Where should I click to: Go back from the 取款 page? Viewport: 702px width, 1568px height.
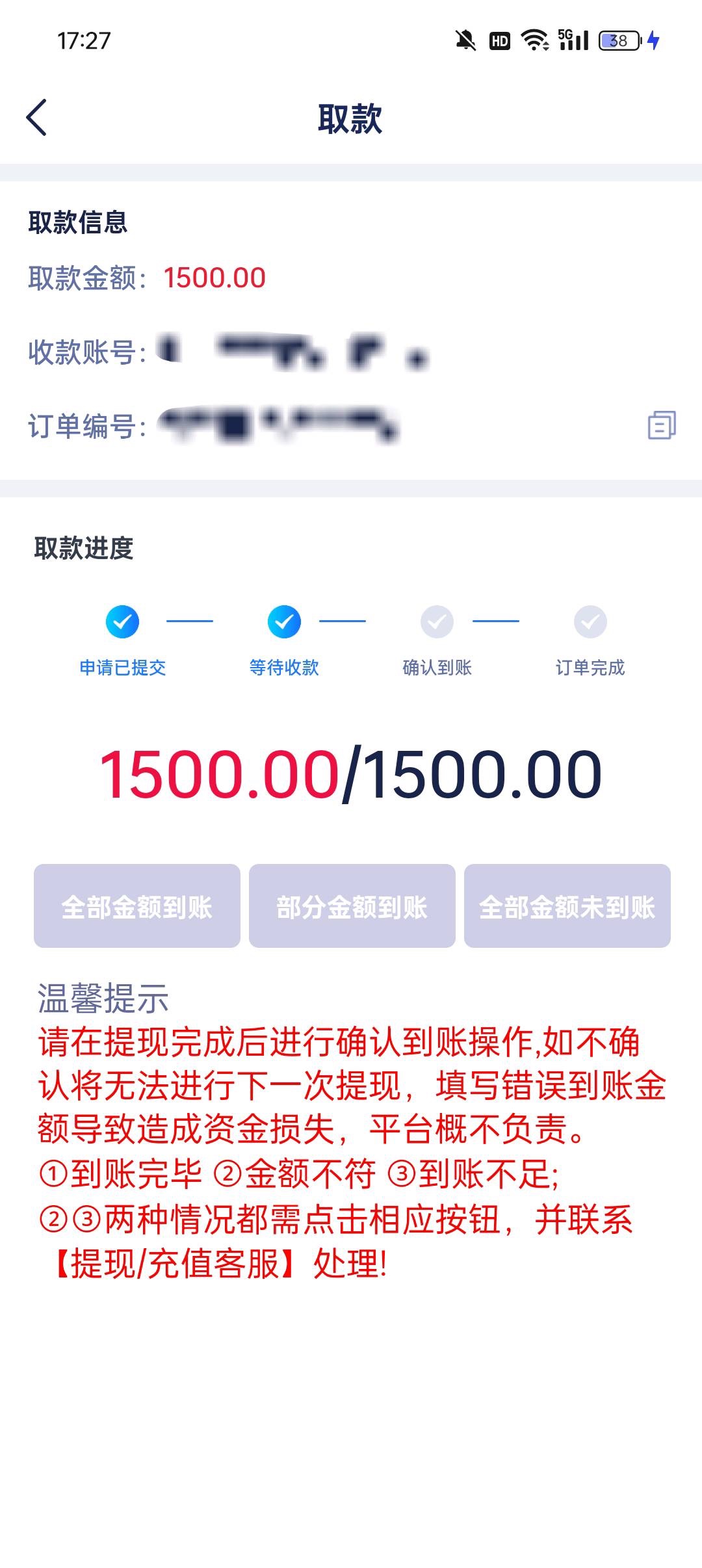tap(36, 118)
